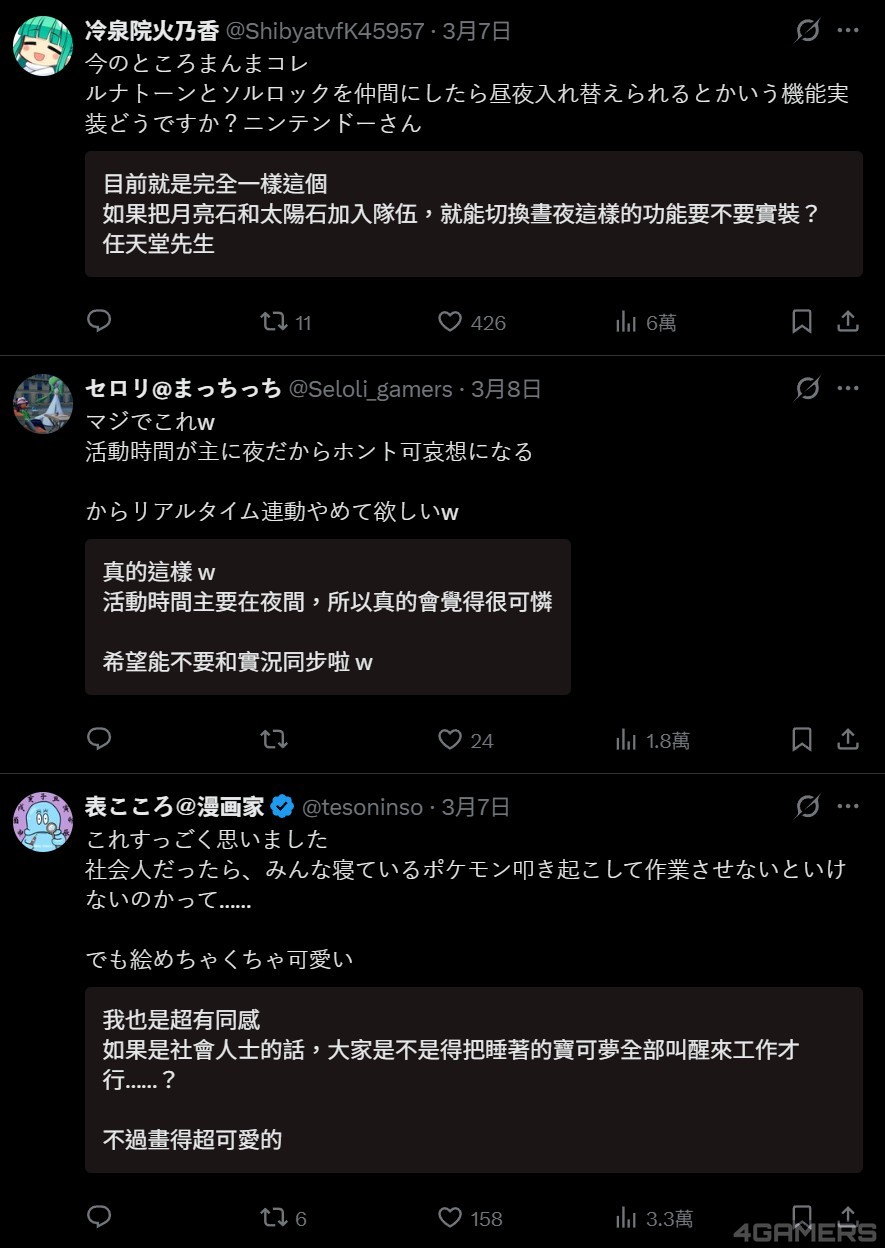The height and width of the screenshot is (1248, 885).
Task: Open 冷泉院火乃香's profile avatar
Action: pyautogui.click(x=42, y=45)
